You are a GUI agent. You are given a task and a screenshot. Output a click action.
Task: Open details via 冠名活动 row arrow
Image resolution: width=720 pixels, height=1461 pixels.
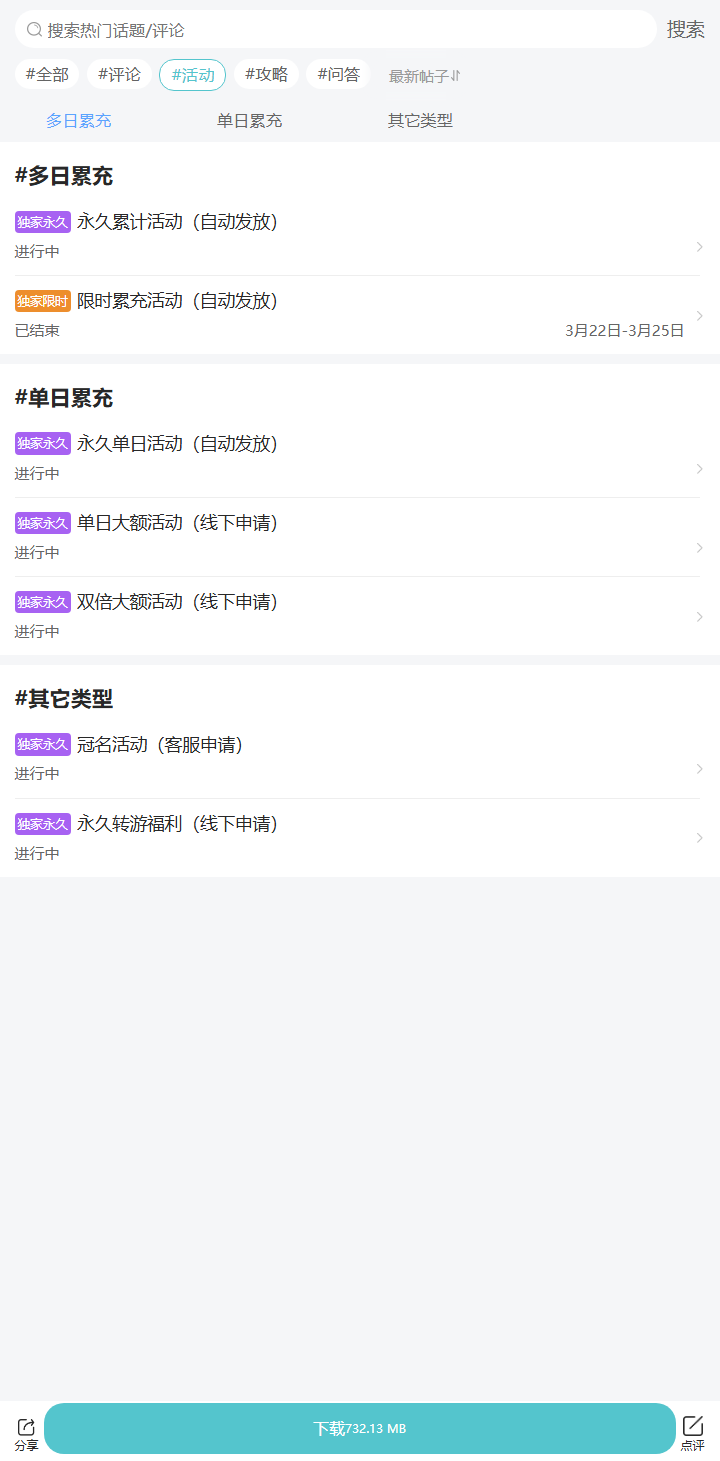point(699,768)
